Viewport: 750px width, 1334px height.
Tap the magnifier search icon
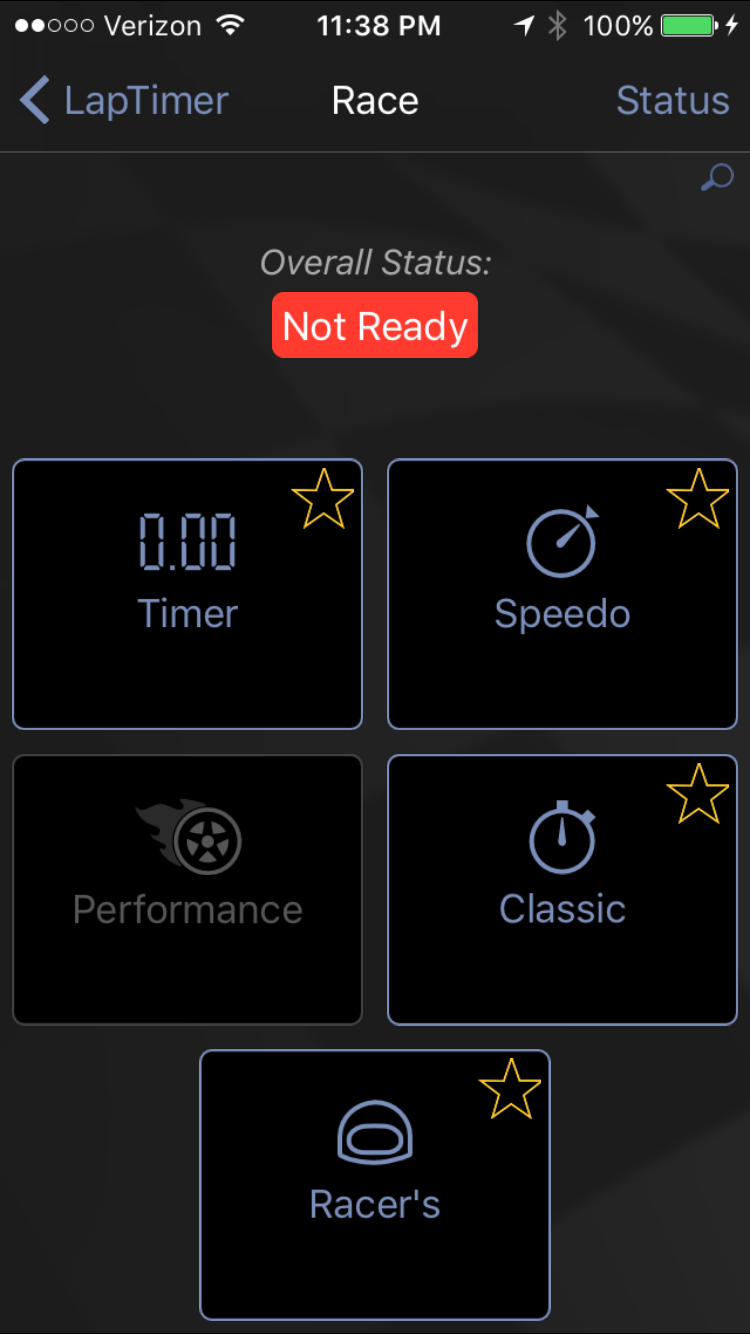tap(716, 179)
